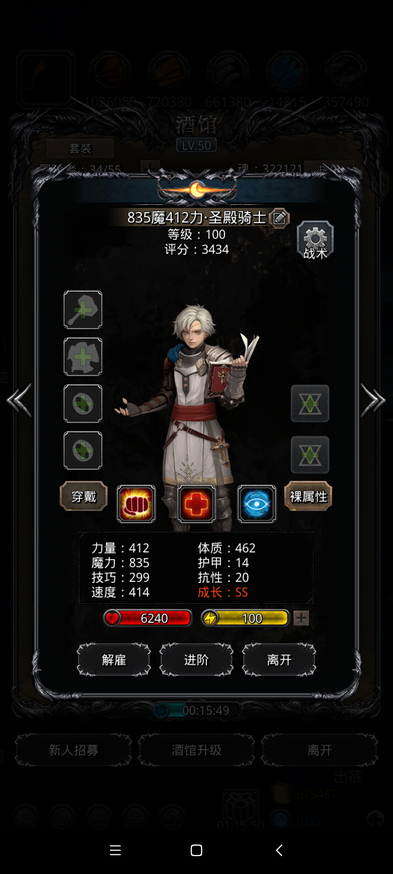
Task: Open the blue eye skill
Action: (256, 503)
